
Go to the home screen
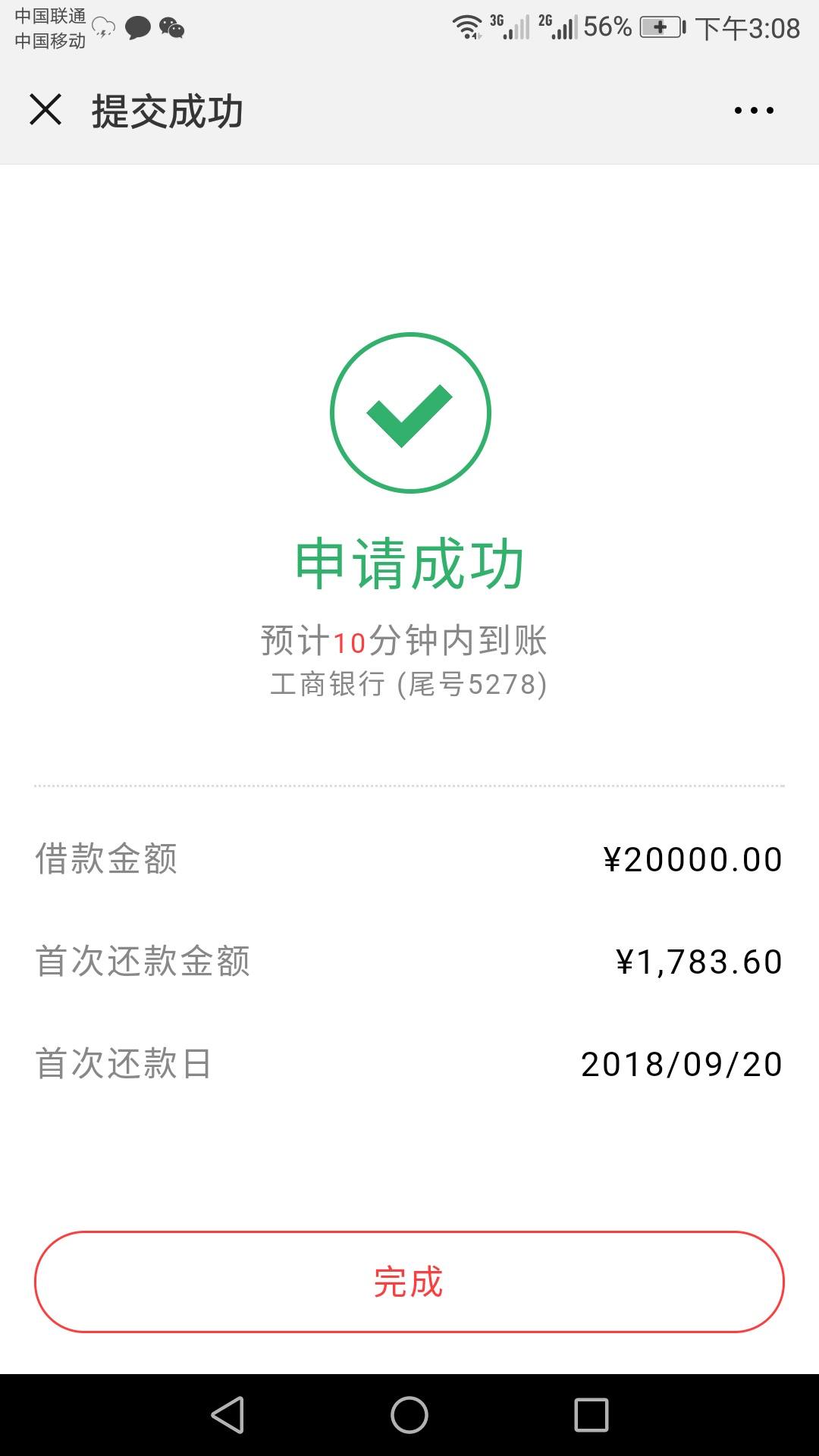point(409,1415)
